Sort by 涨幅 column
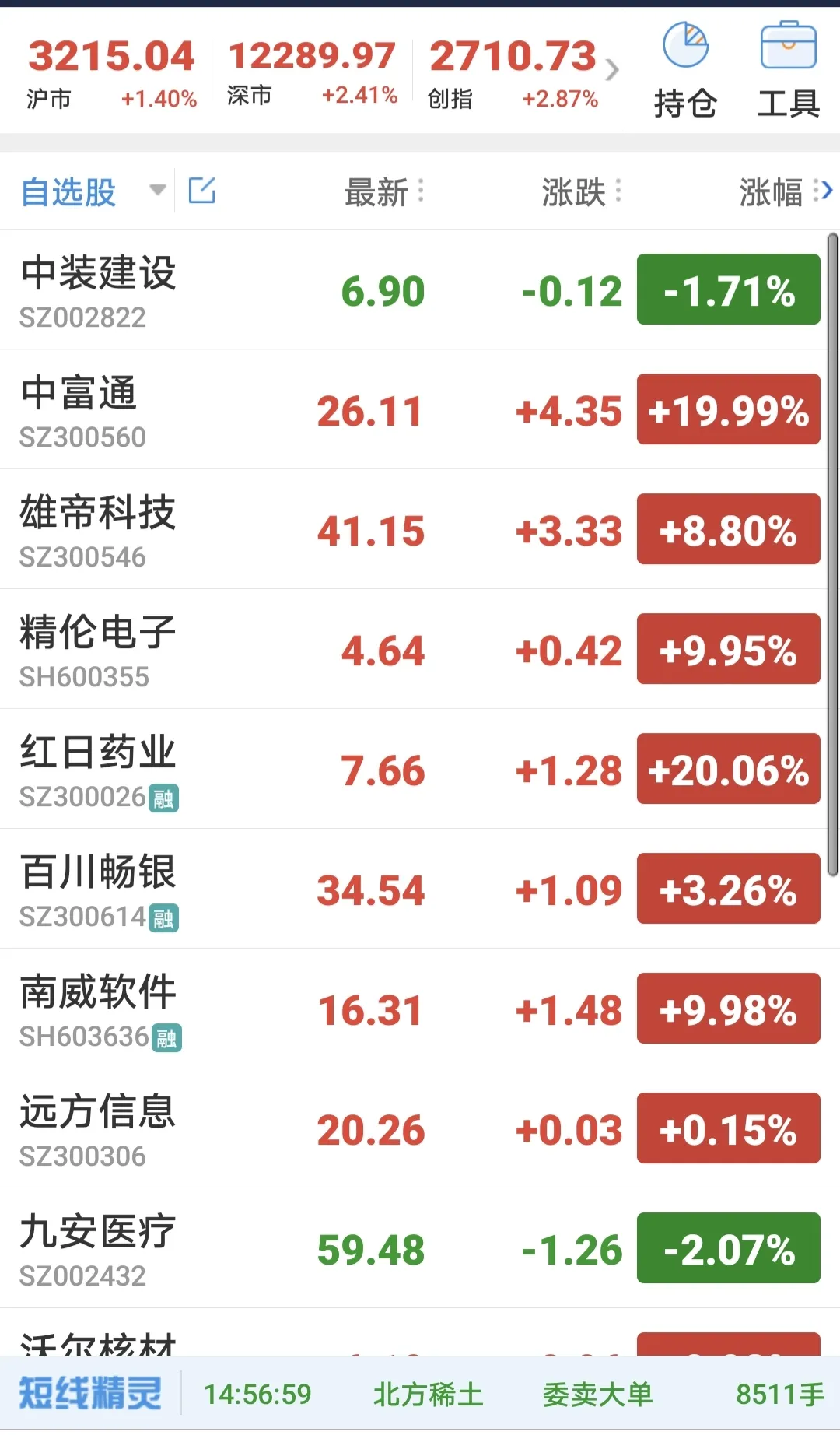This screenshot has width=840, height=1435. [779, 191]
